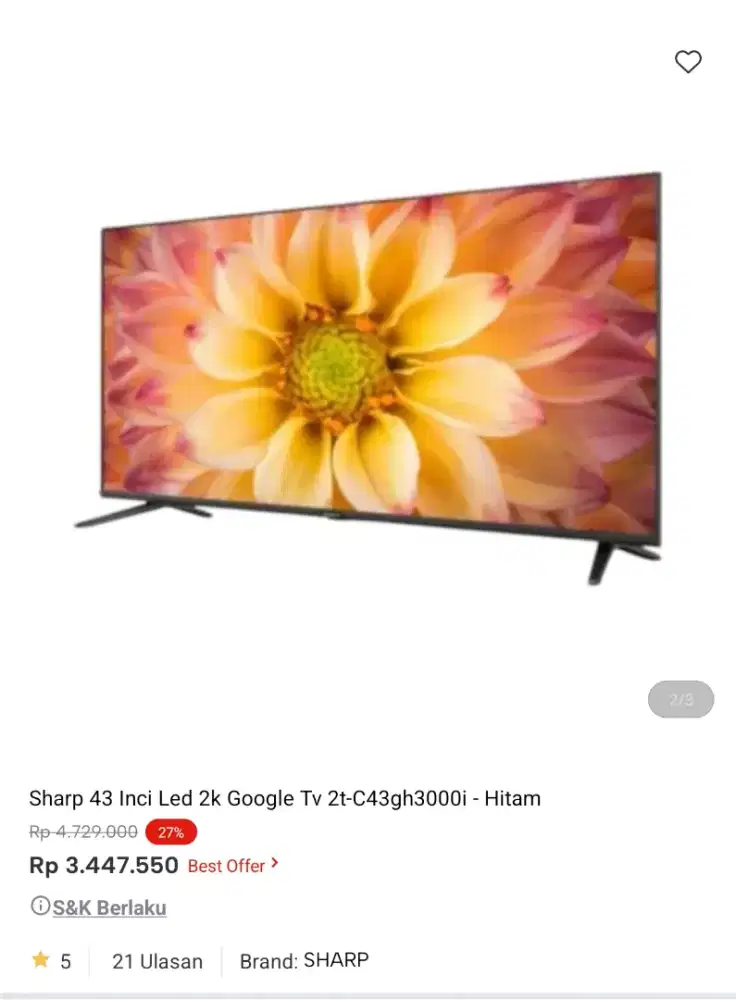Click the red 27% discount badge
The height and width of the screenshot is (1000, 736).
[x=170, y=832]
